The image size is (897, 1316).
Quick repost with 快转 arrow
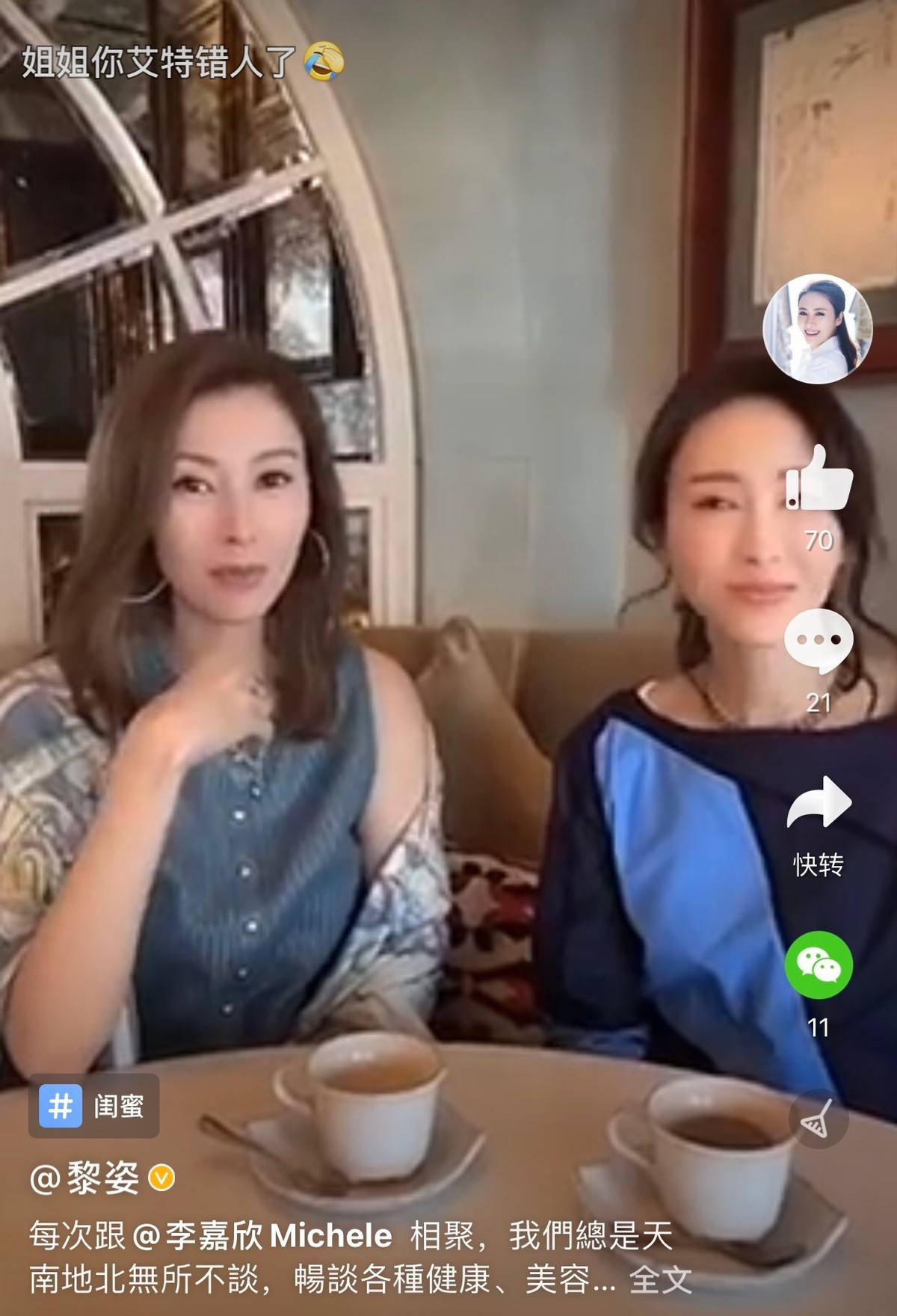click(x=819, y=802)
